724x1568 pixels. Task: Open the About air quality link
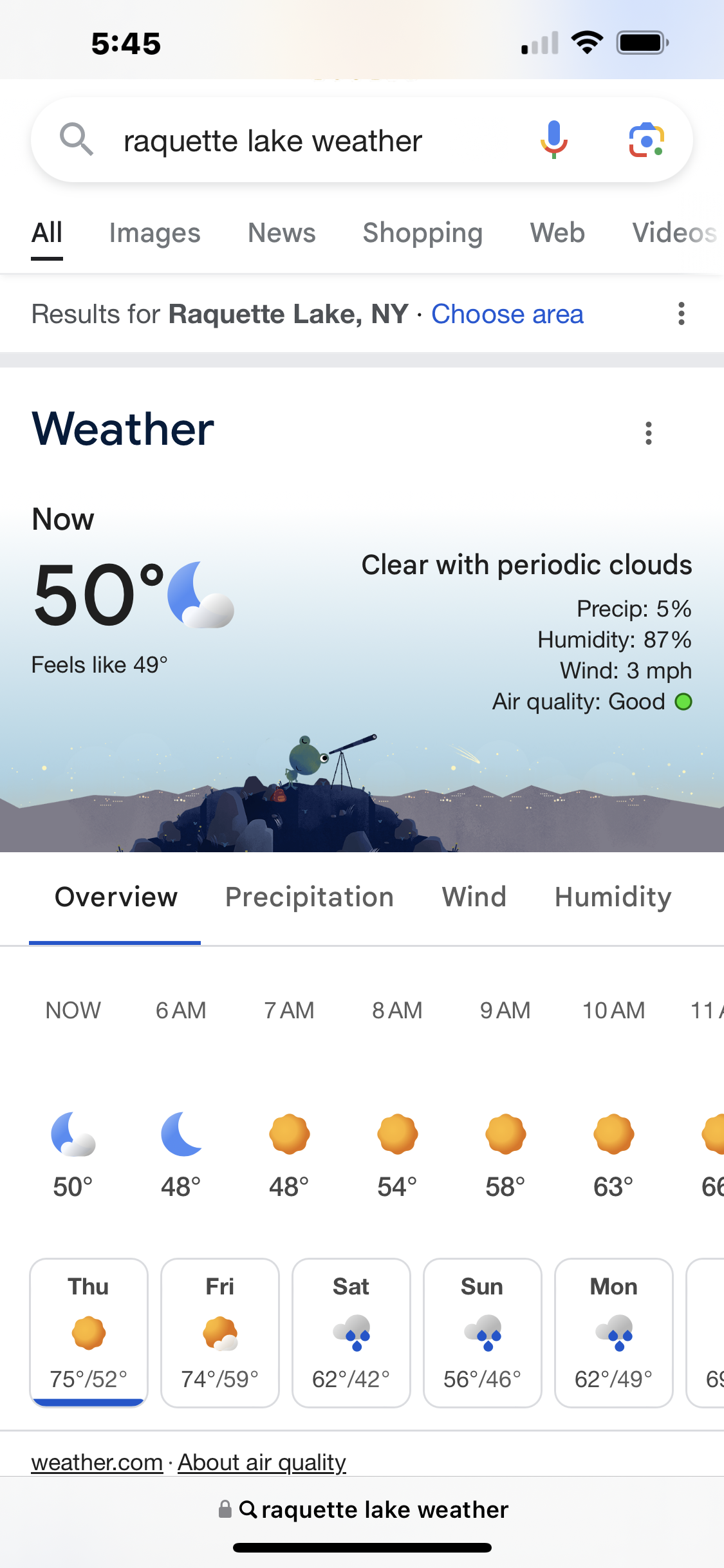262,1462
